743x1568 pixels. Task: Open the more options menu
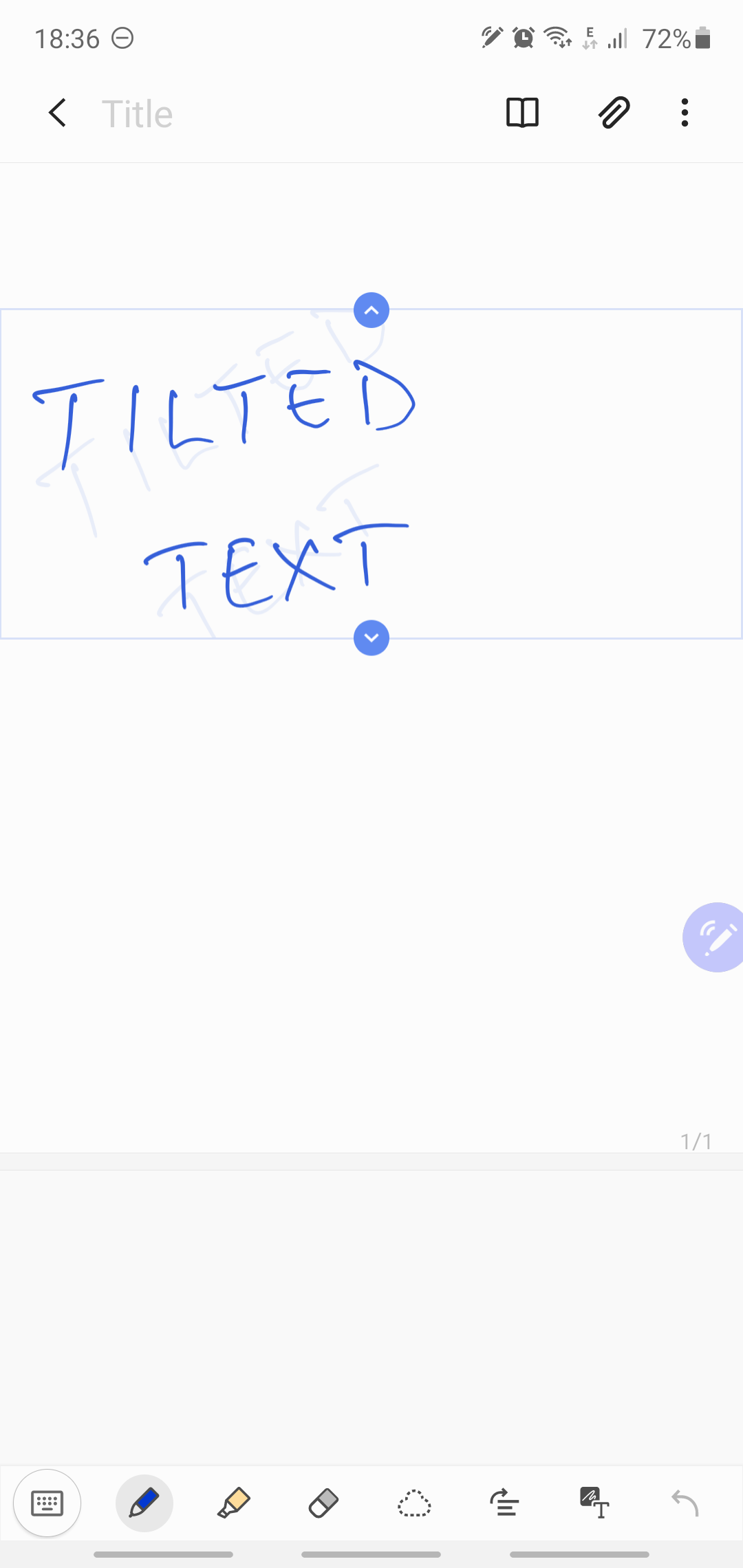(x=685, y=113)
